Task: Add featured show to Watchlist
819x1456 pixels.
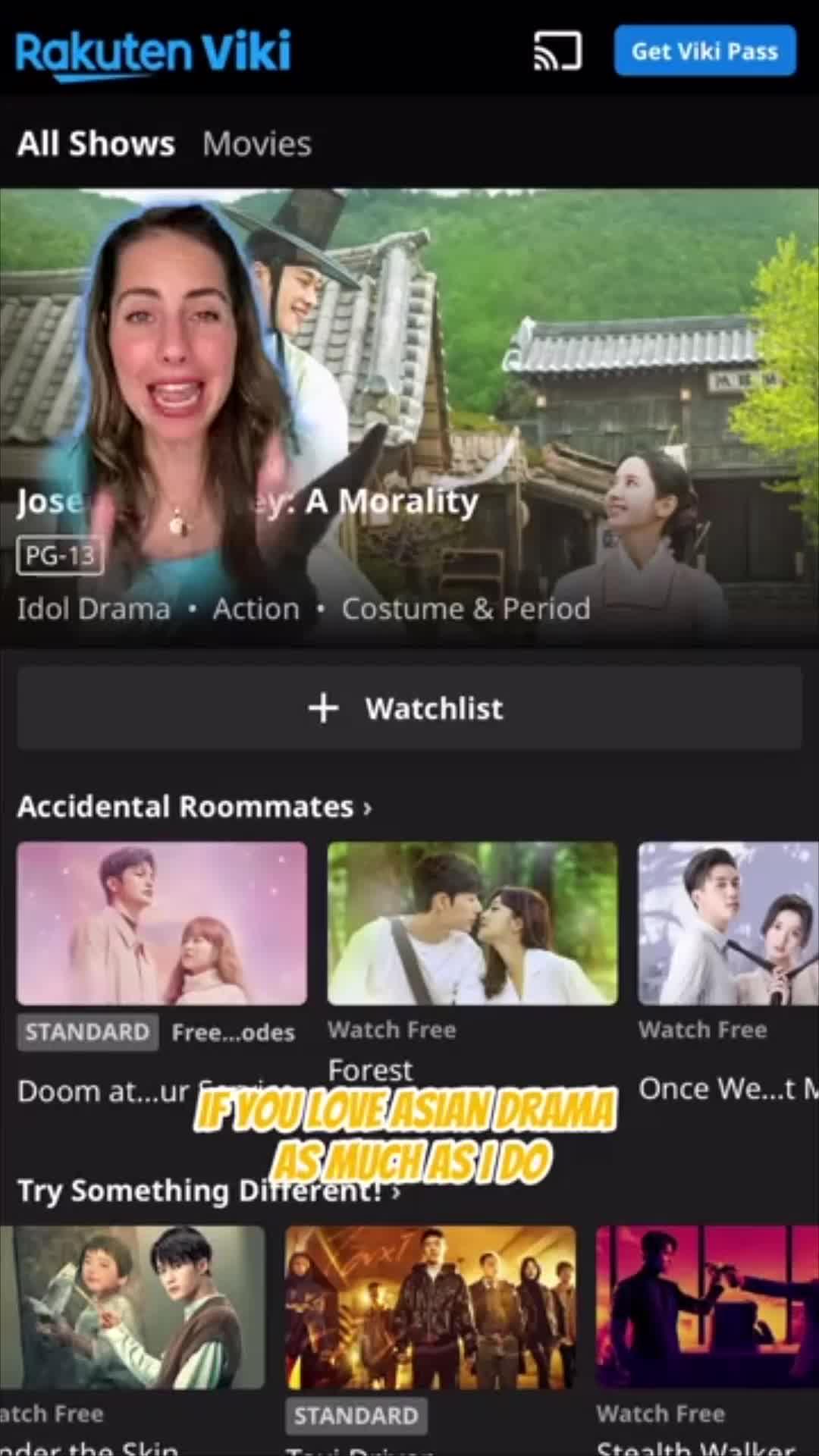Action: click(x=409, y=708)
